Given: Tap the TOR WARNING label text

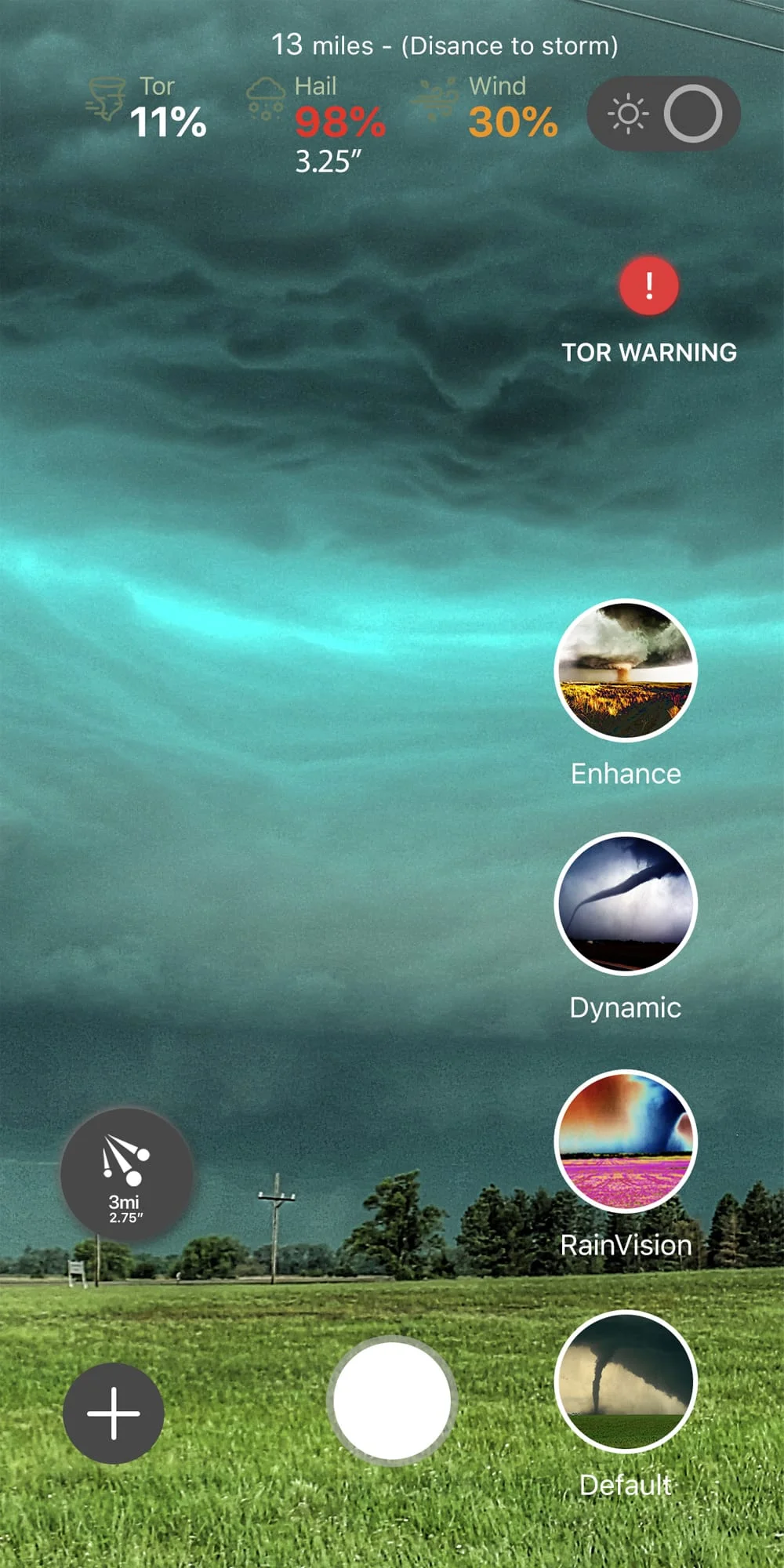Looking at the screenshot, I should point(648,352).
